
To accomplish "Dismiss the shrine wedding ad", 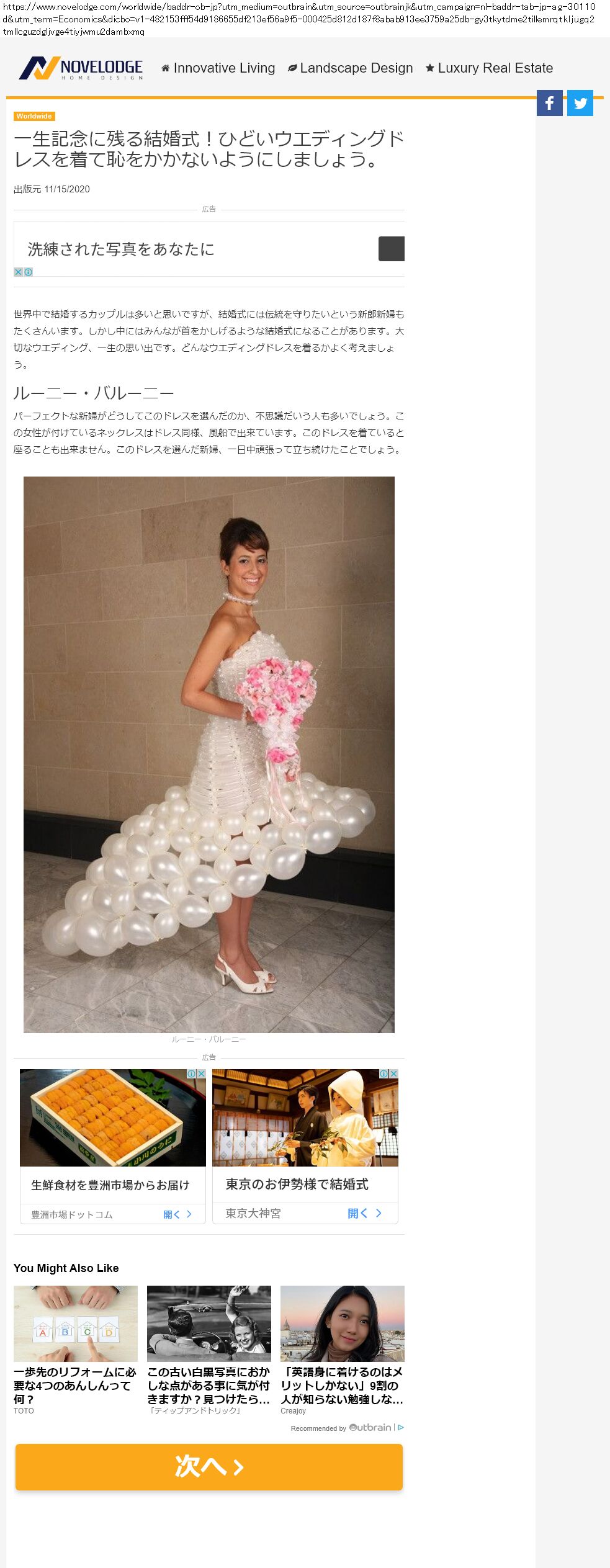I will point(393,1073).
